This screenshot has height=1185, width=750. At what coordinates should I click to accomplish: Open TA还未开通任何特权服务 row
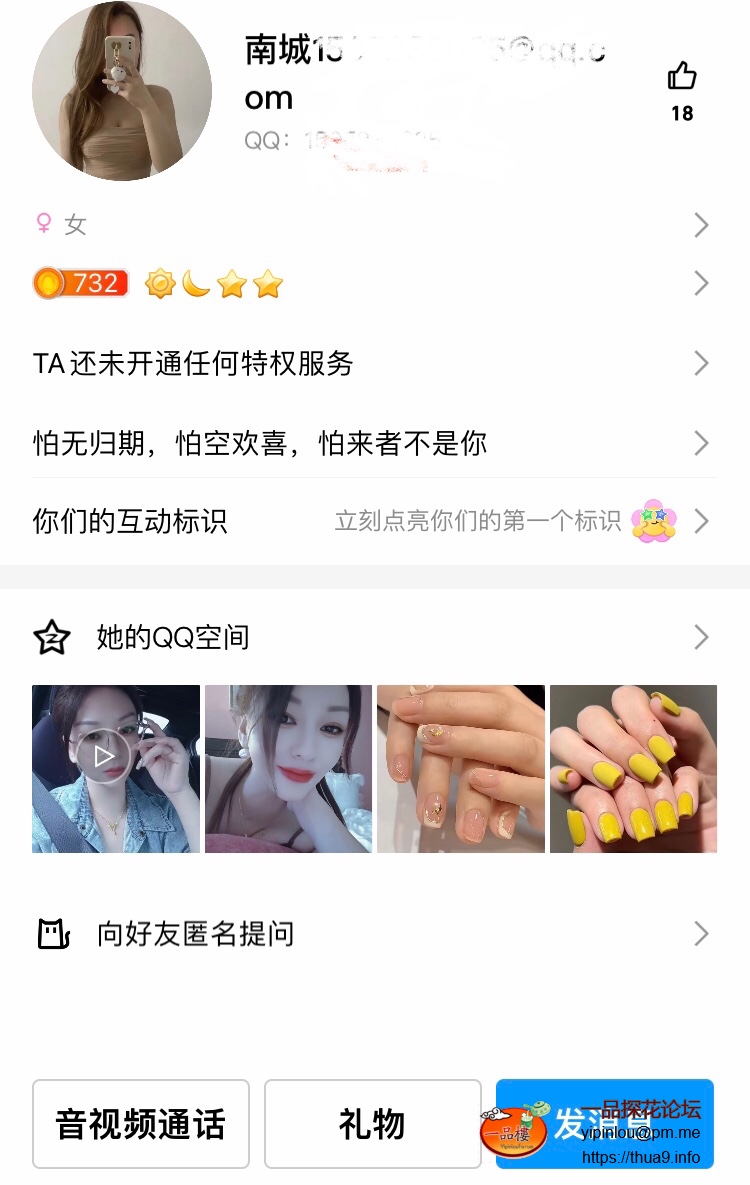pyautogui.click(x=374, y=363)
